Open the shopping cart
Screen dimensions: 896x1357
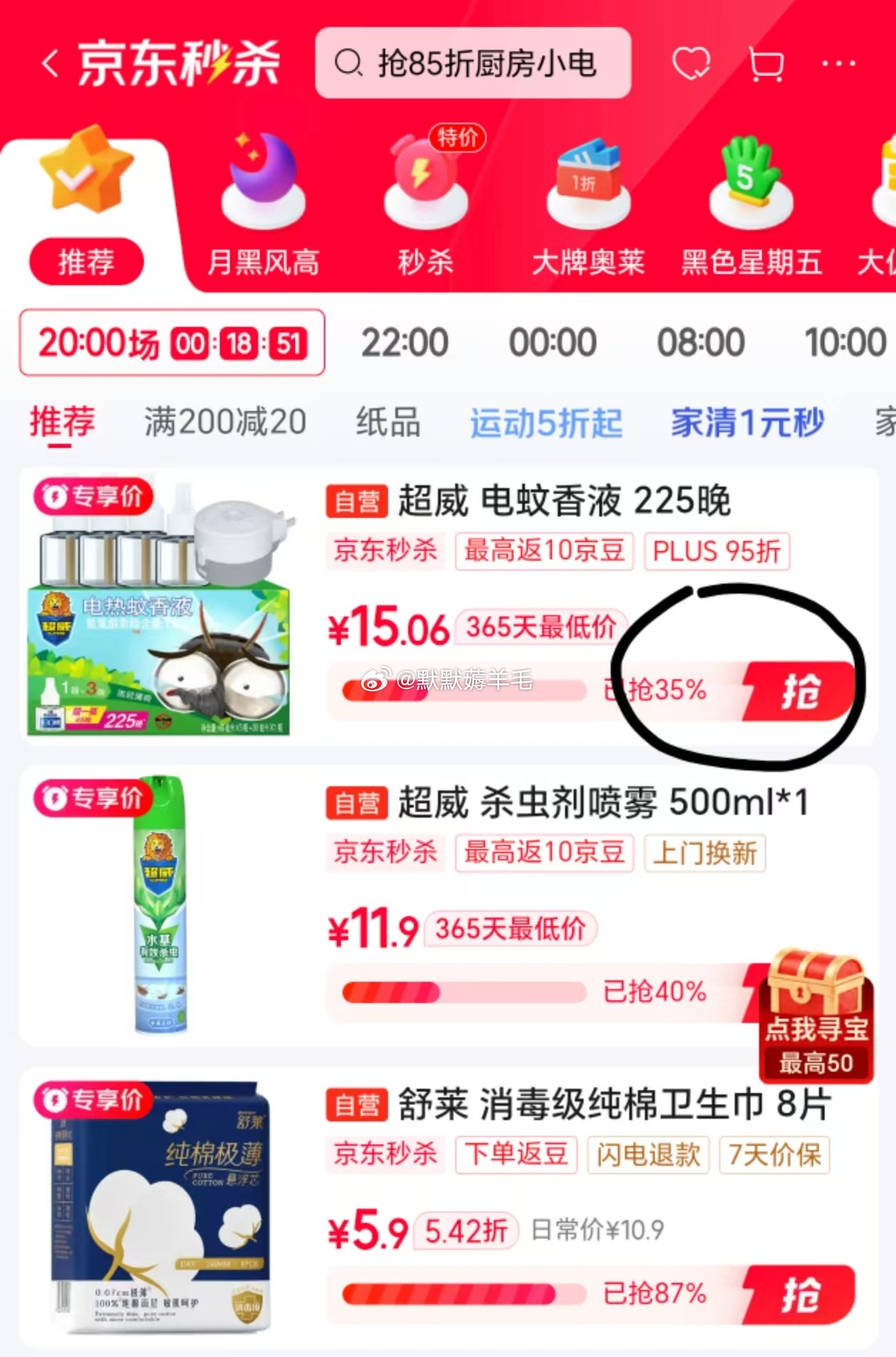pos(766,64)
